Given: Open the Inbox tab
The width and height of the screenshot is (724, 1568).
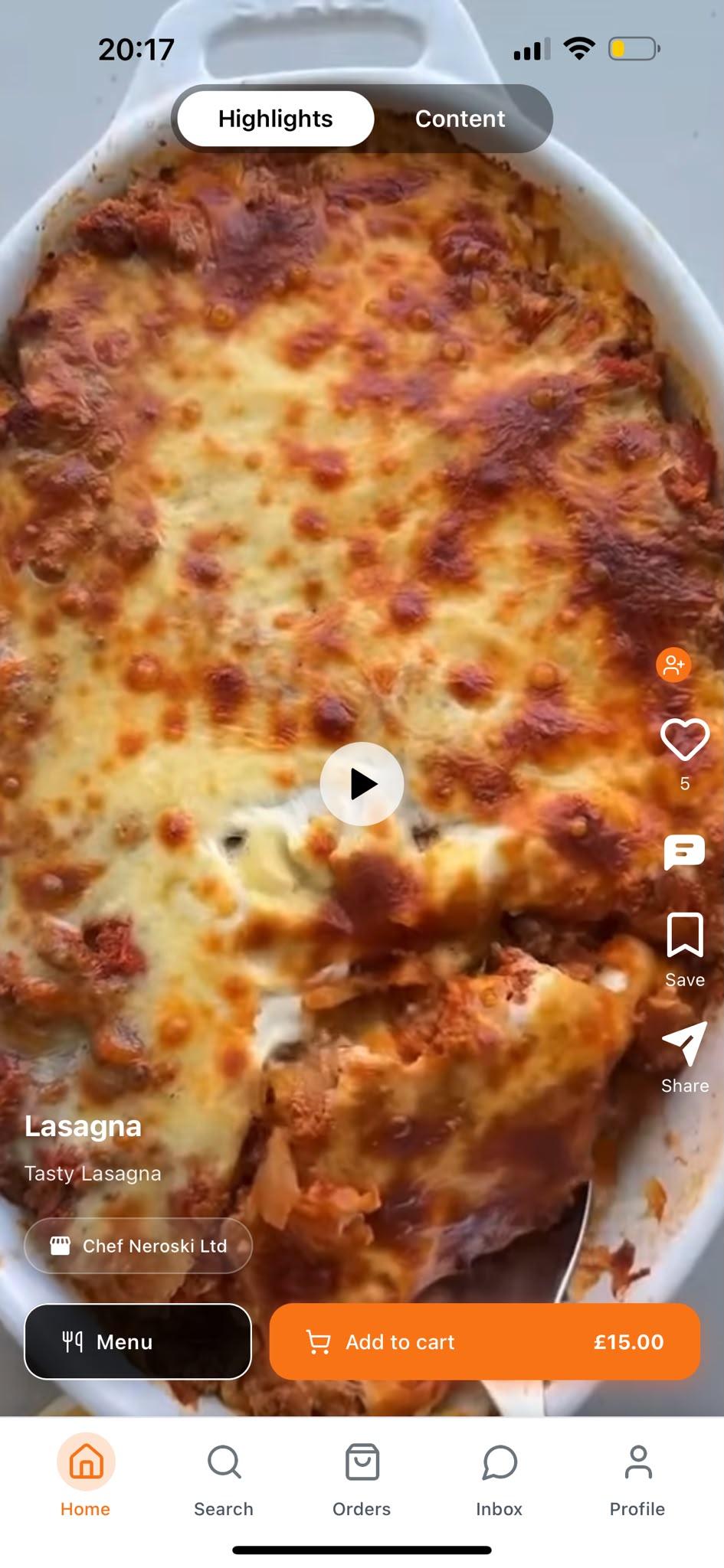Looking at the screenshot, I should (500, 1476).
